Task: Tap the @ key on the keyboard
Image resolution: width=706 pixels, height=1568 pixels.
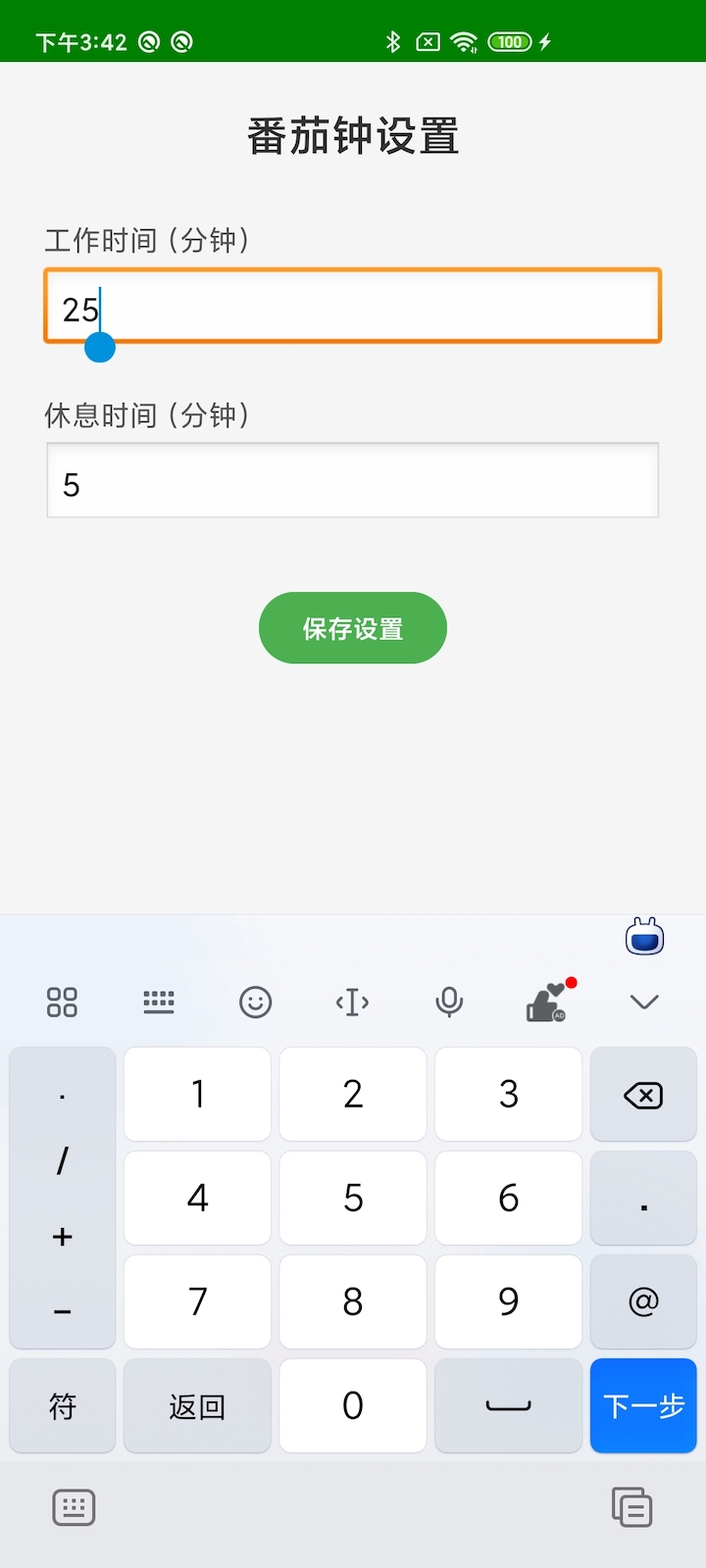Action: (643, 1301)
